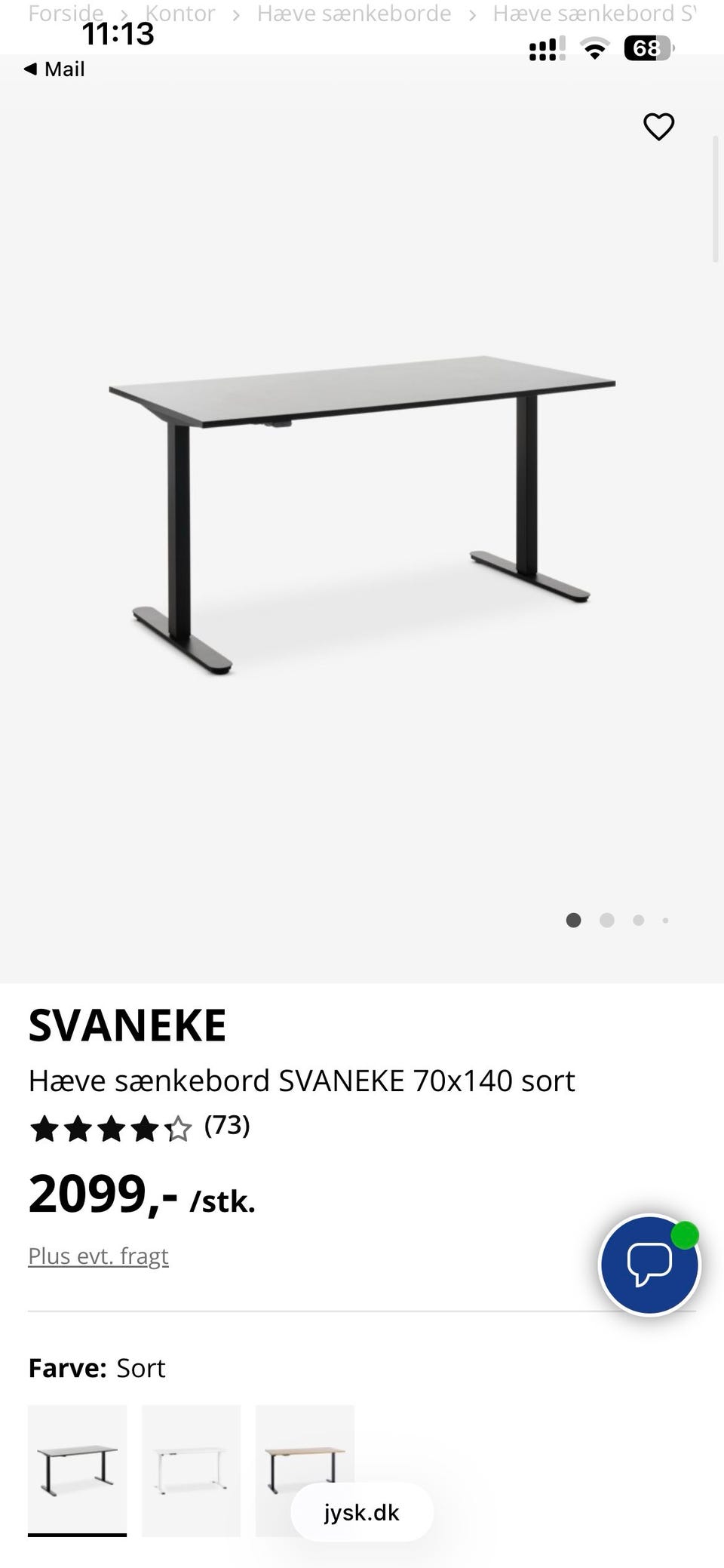The width and height of the screenshot is (724, 1568).
Task: View the 73 customer reviews
Action: pos(226,1125)
